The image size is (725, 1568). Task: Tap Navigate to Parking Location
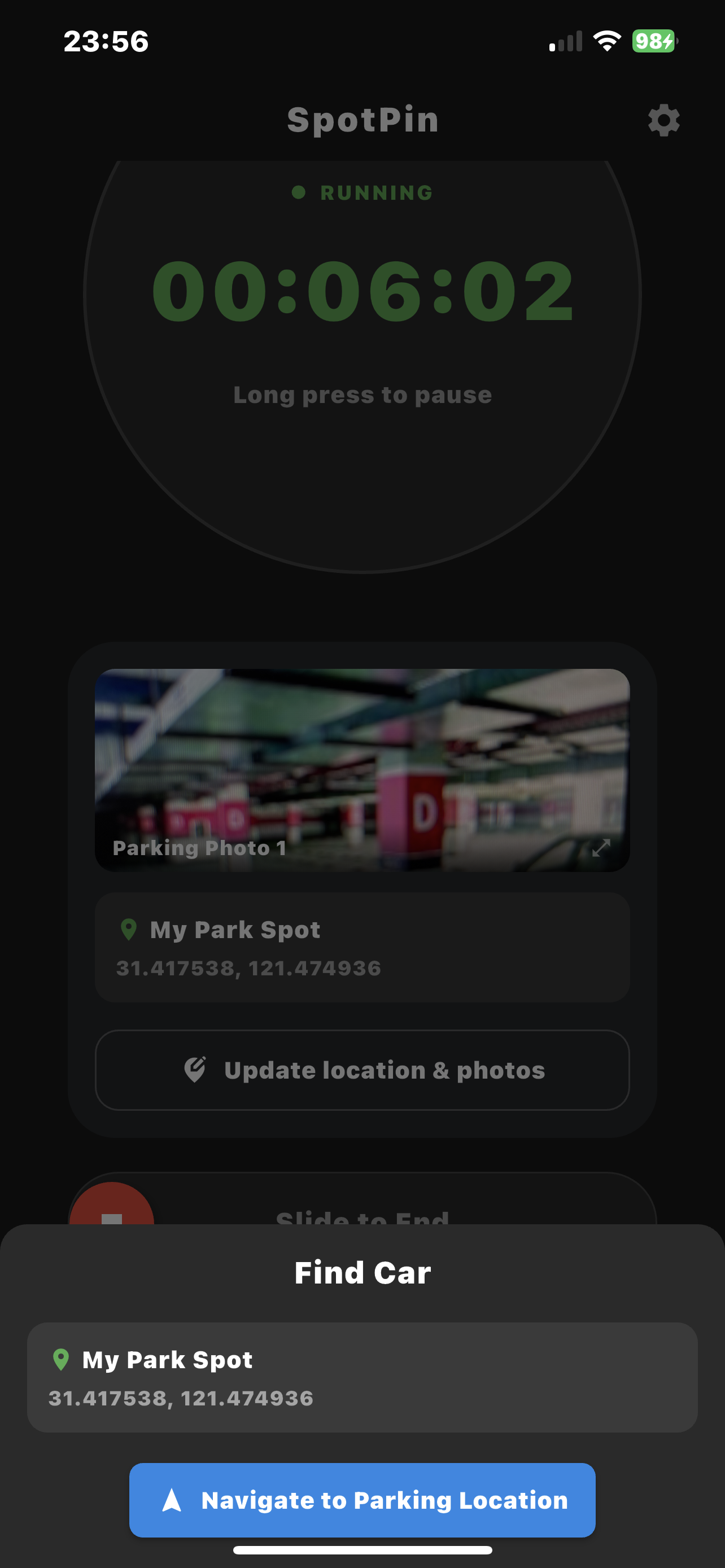point(362,1500)
